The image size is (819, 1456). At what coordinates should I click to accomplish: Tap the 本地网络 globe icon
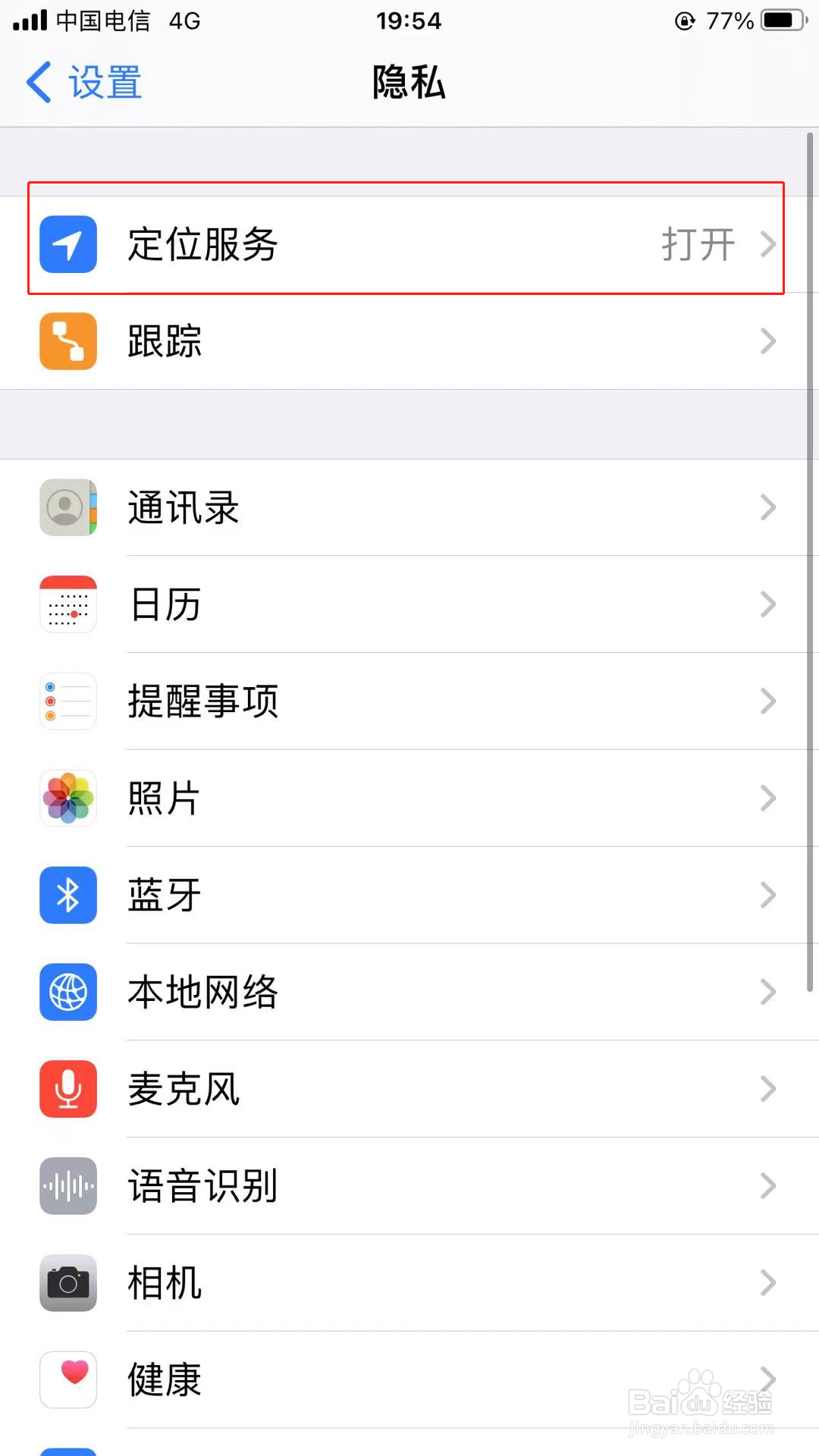(67, 993)
